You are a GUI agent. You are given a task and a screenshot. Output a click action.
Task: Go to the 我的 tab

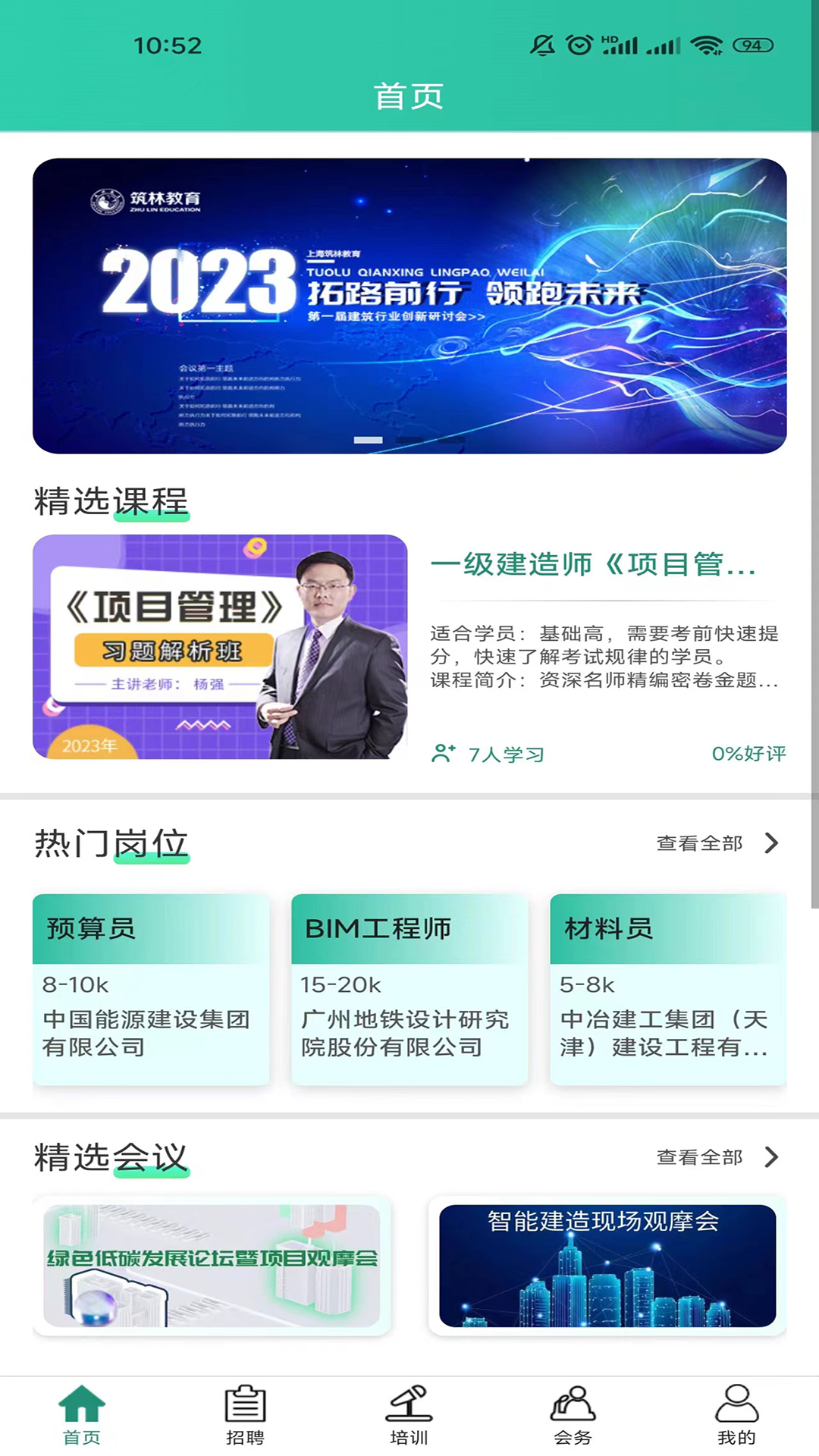tap(736, 1415)
